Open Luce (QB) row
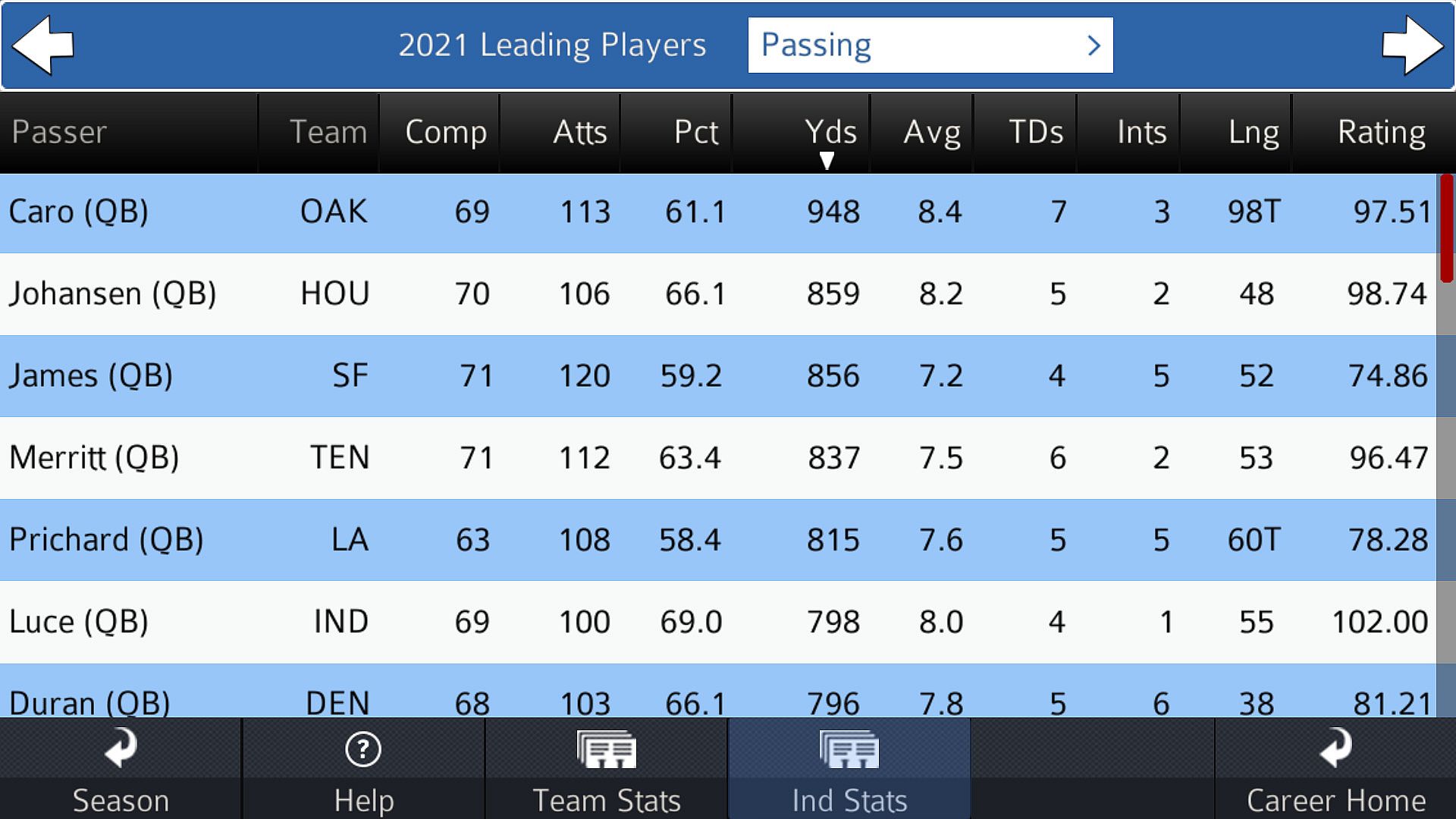 [x=79, y=622]
